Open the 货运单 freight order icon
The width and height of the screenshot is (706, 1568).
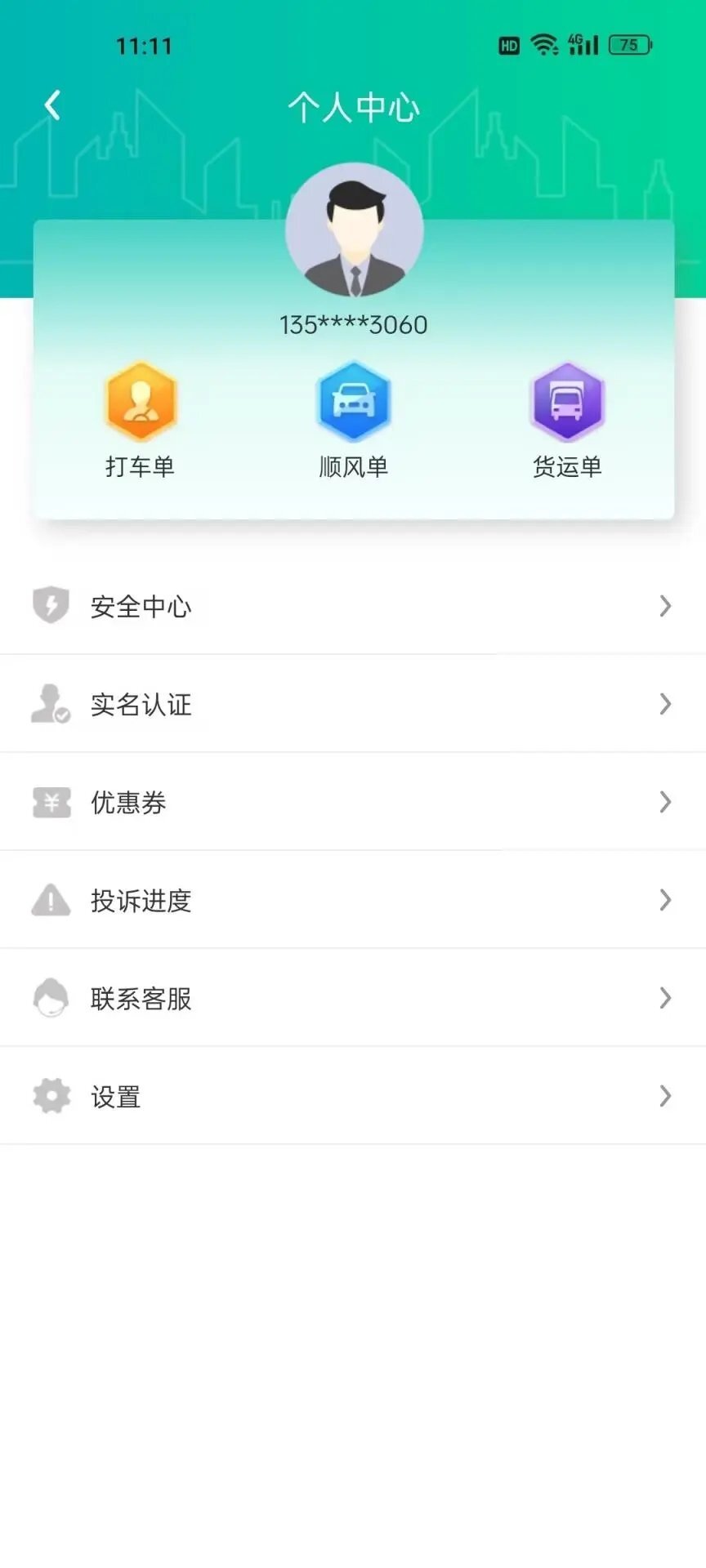[x=567, y=402]
